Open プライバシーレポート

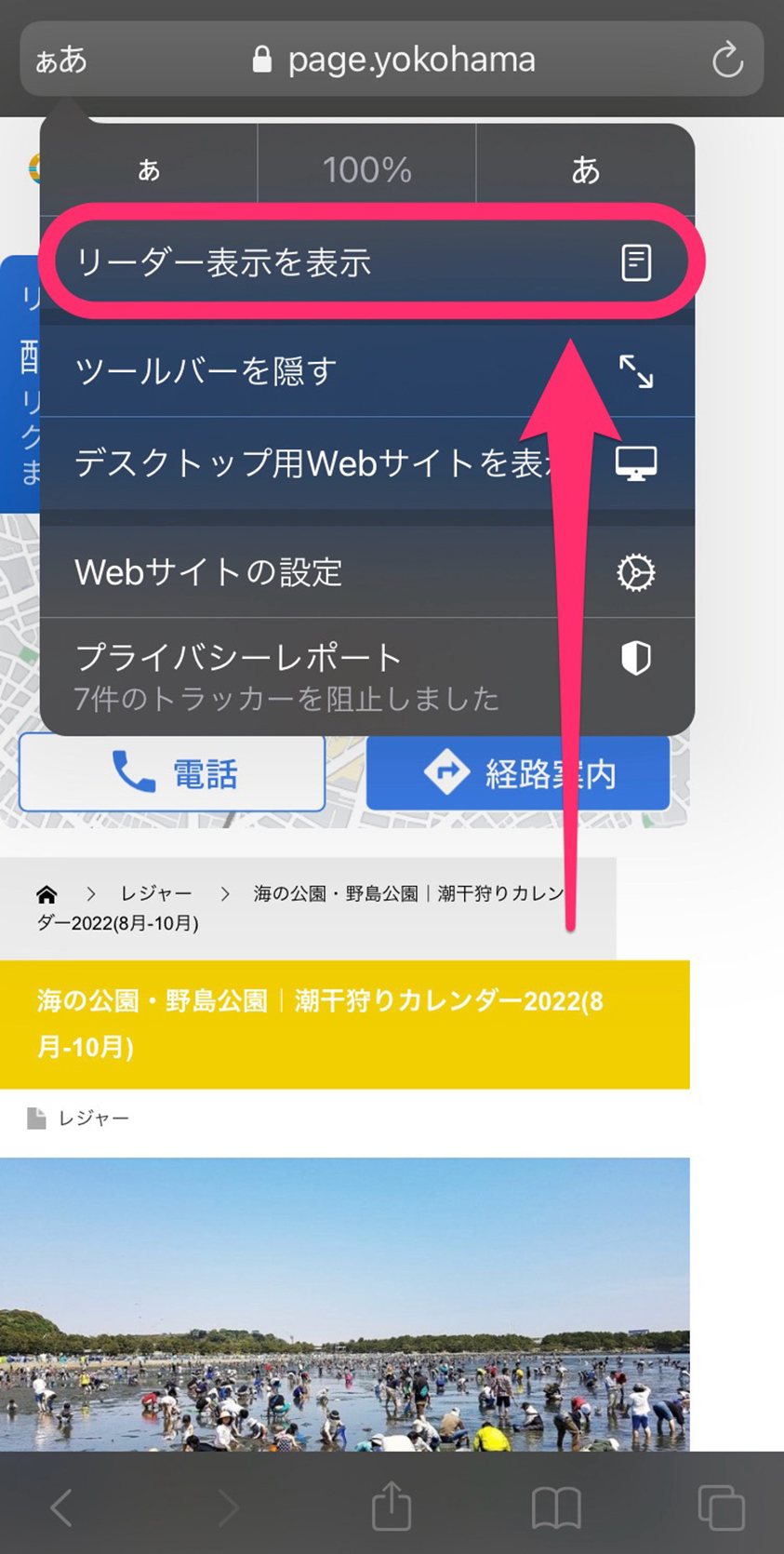(x=367, y=676)
